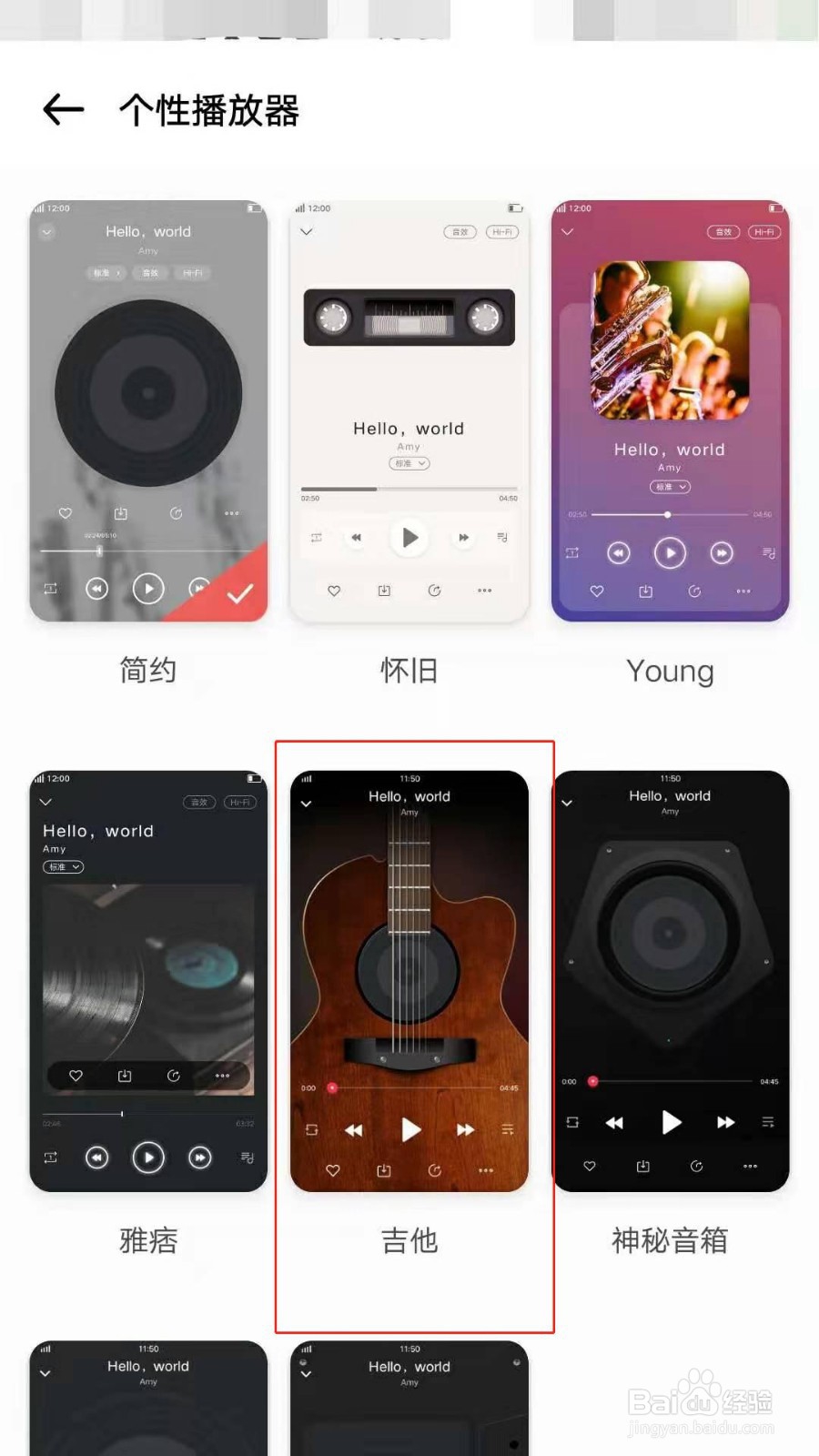
Task: Open the 标准 dropdown in the Young preview
Action: point(669,487)
